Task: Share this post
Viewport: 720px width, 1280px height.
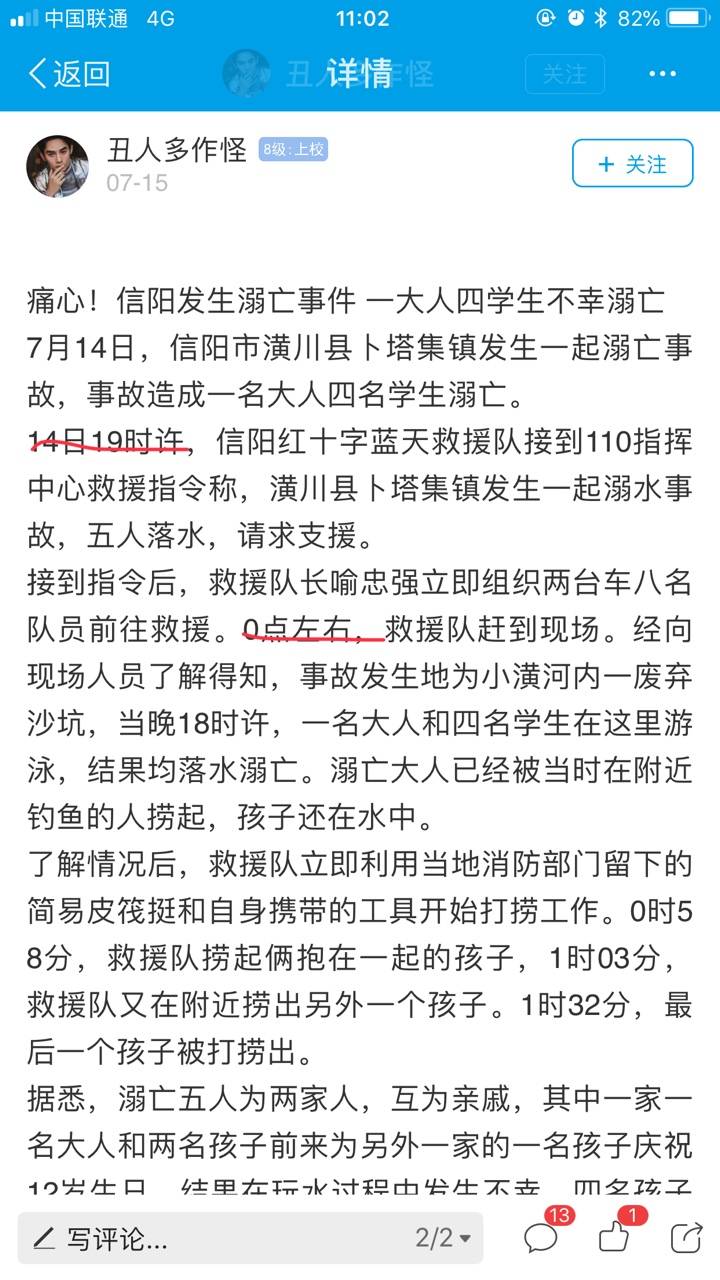Action: click(686, 1237)
